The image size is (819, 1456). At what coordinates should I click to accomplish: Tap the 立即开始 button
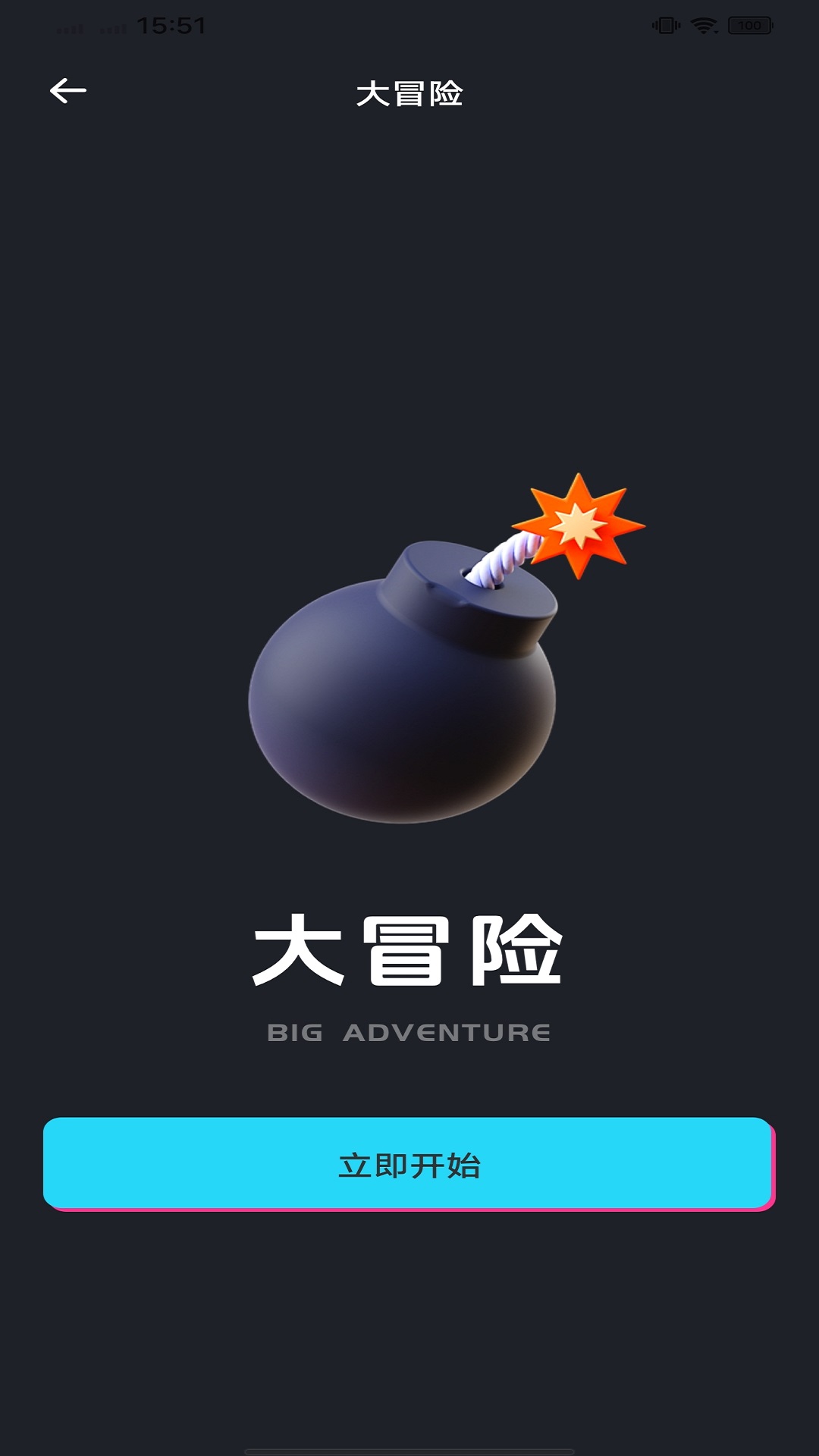click(x=409, y=1163)
